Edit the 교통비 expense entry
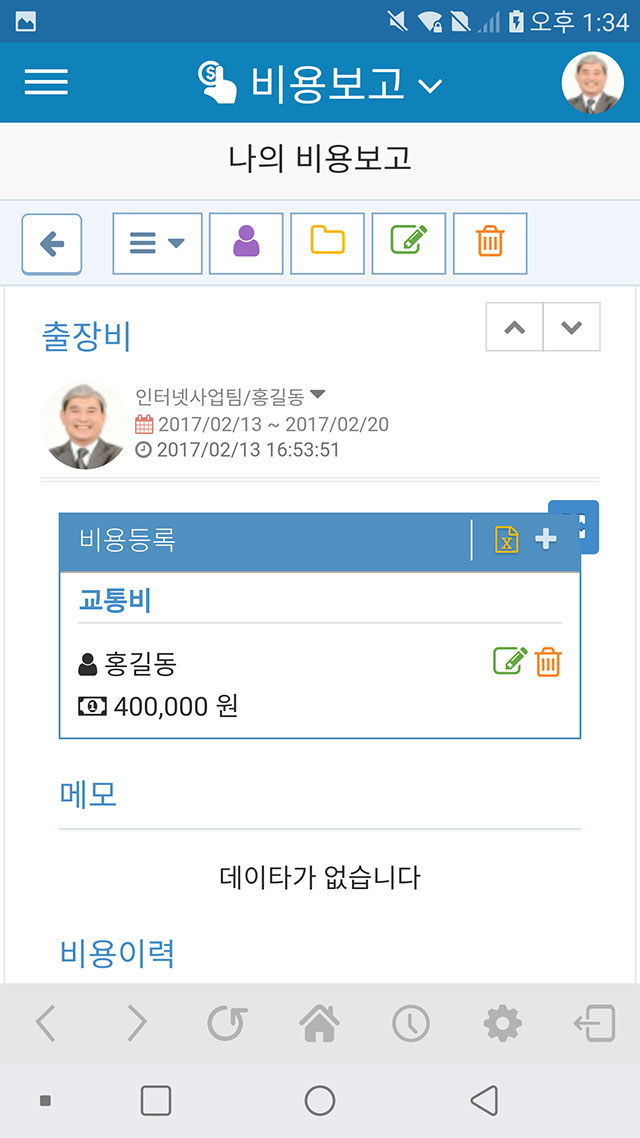640x1138 pixels. pos(510,661)
